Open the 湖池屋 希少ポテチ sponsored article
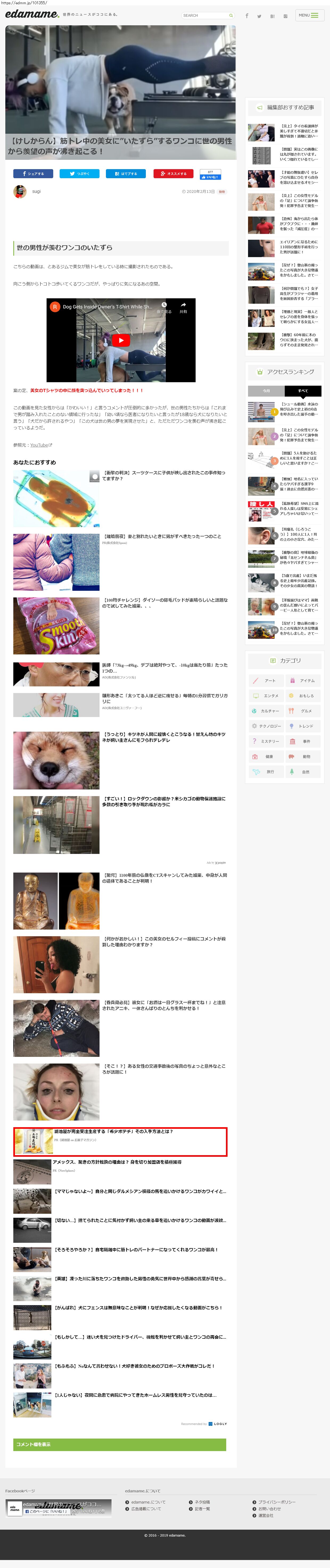Viewport: 330px width, 1568px height. 113,1131
